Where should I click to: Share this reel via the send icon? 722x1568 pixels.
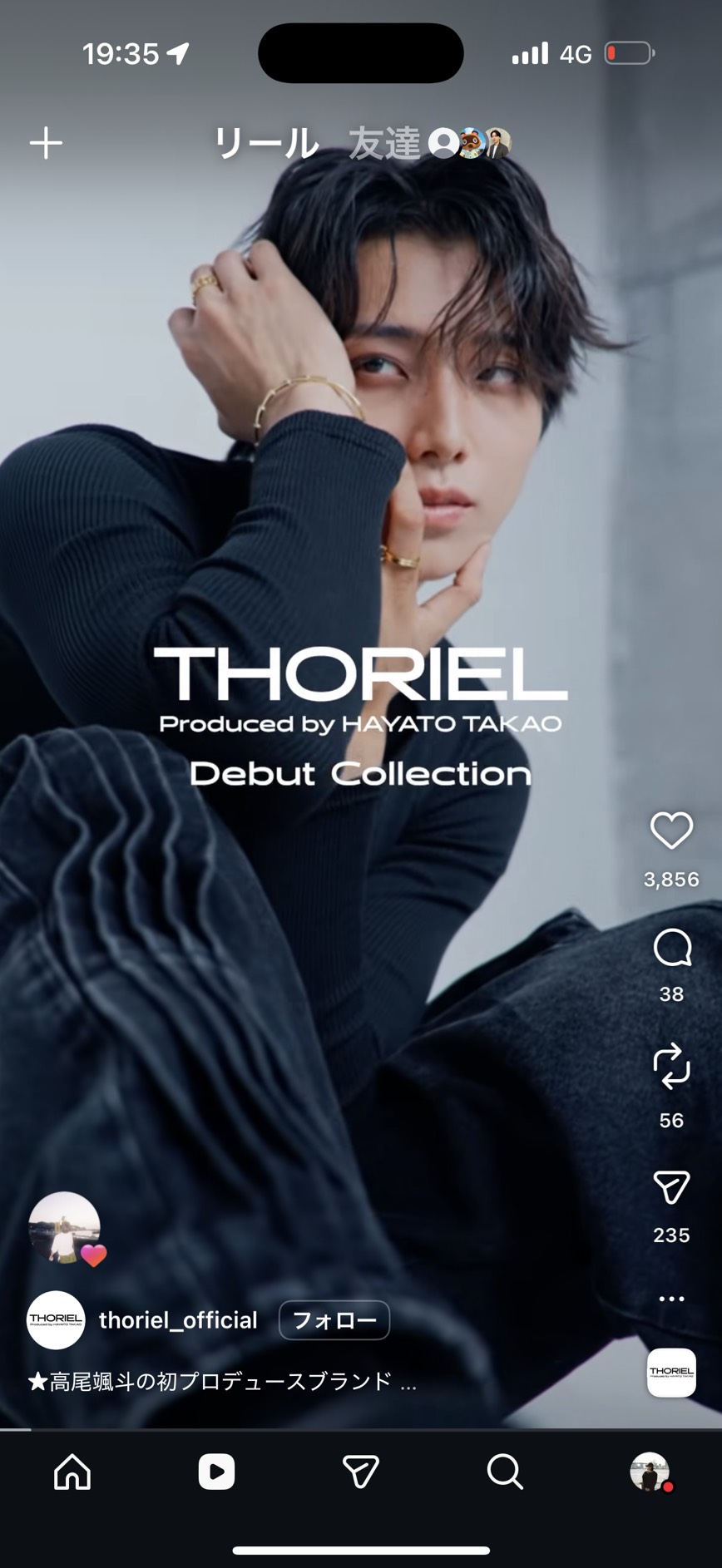pyautogui.click(x=671, y=1188)
